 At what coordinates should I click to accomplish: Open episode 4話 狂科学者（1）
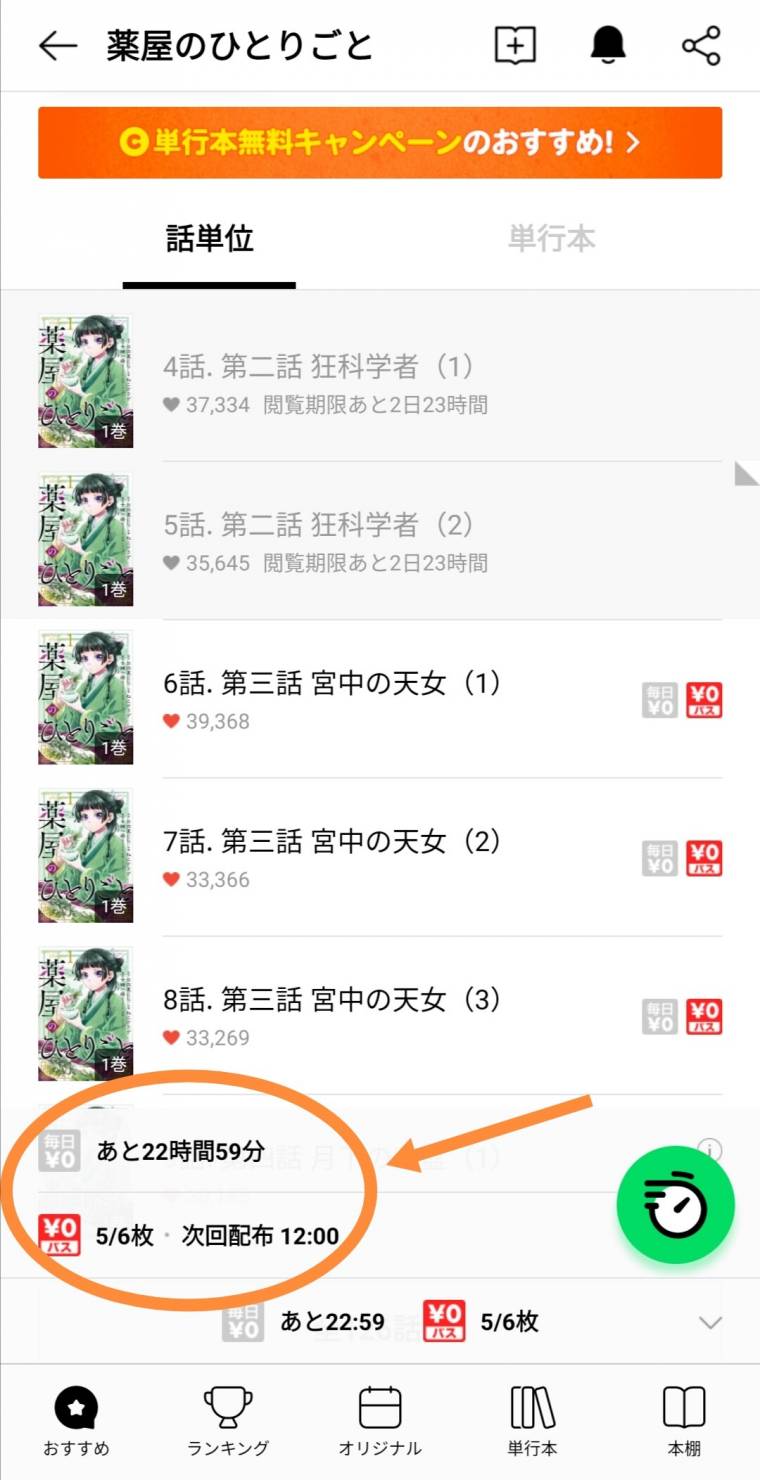click(380, 382)
